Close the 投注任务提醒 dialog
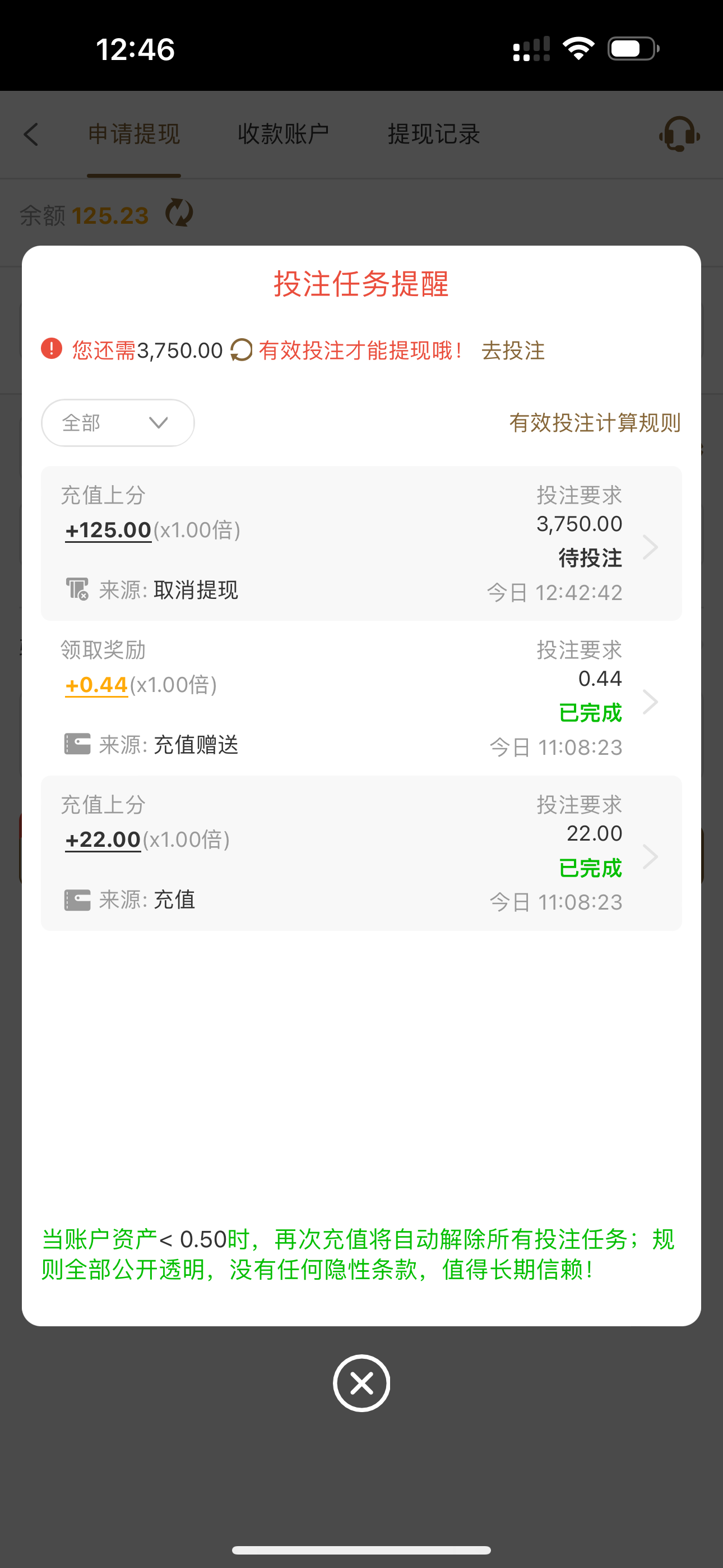723x1568 pixels. tap(361, 1383)
